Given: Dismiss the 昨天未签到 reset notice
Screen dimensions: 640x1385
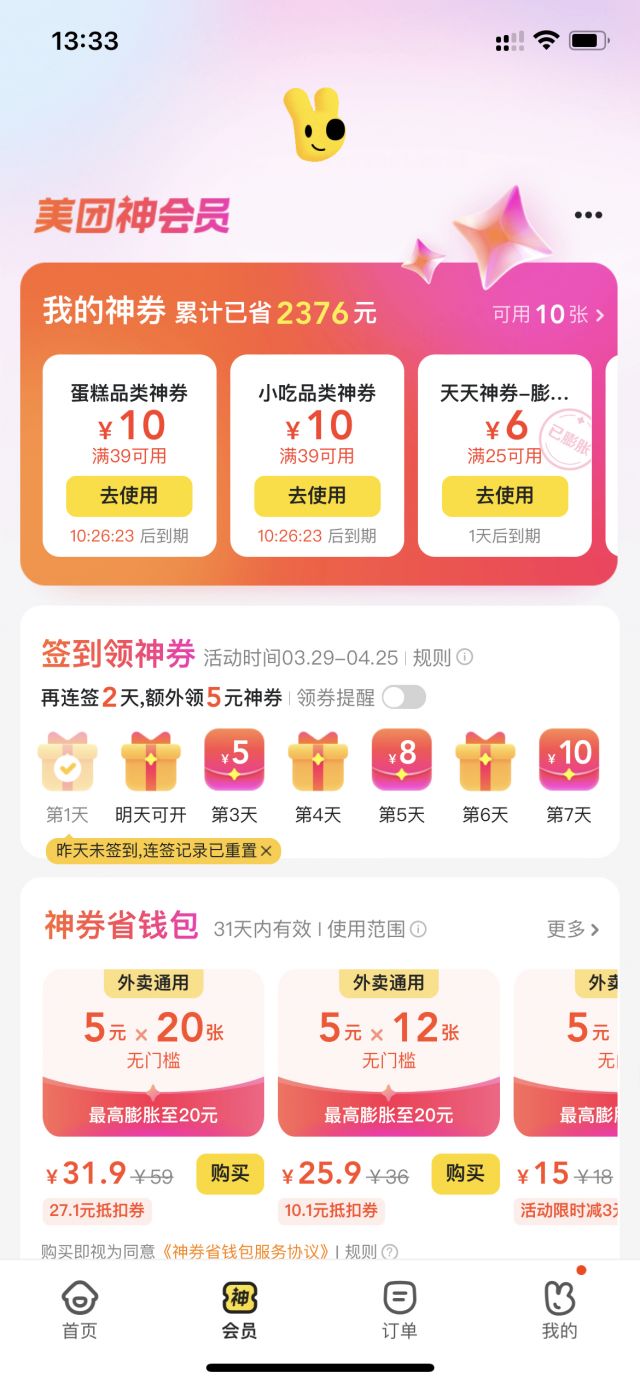Looking at the screenshot, I should [266, 851].
